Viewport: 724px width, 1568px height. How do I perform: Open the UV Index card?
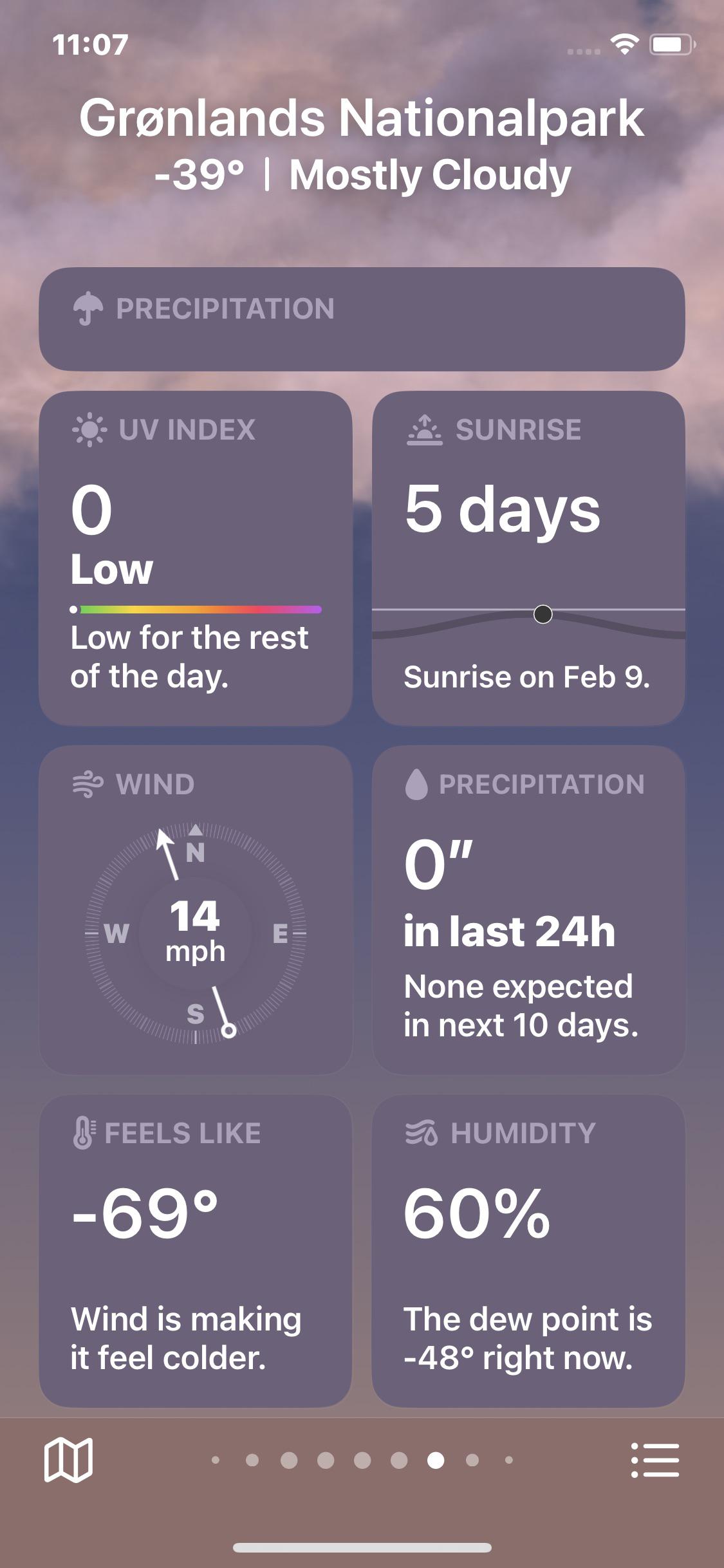pos(196,558)
